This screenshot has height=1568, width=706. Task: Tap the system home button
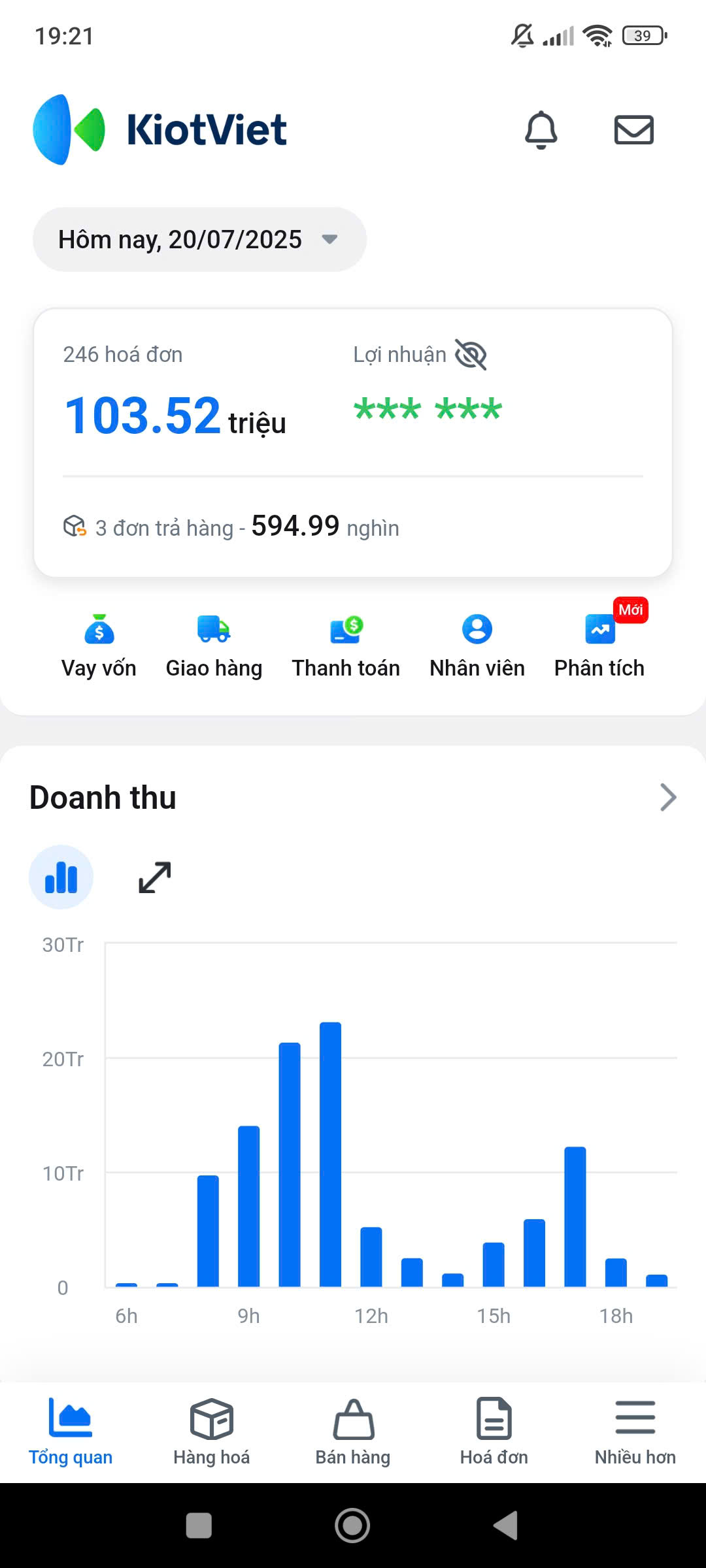352,1526
